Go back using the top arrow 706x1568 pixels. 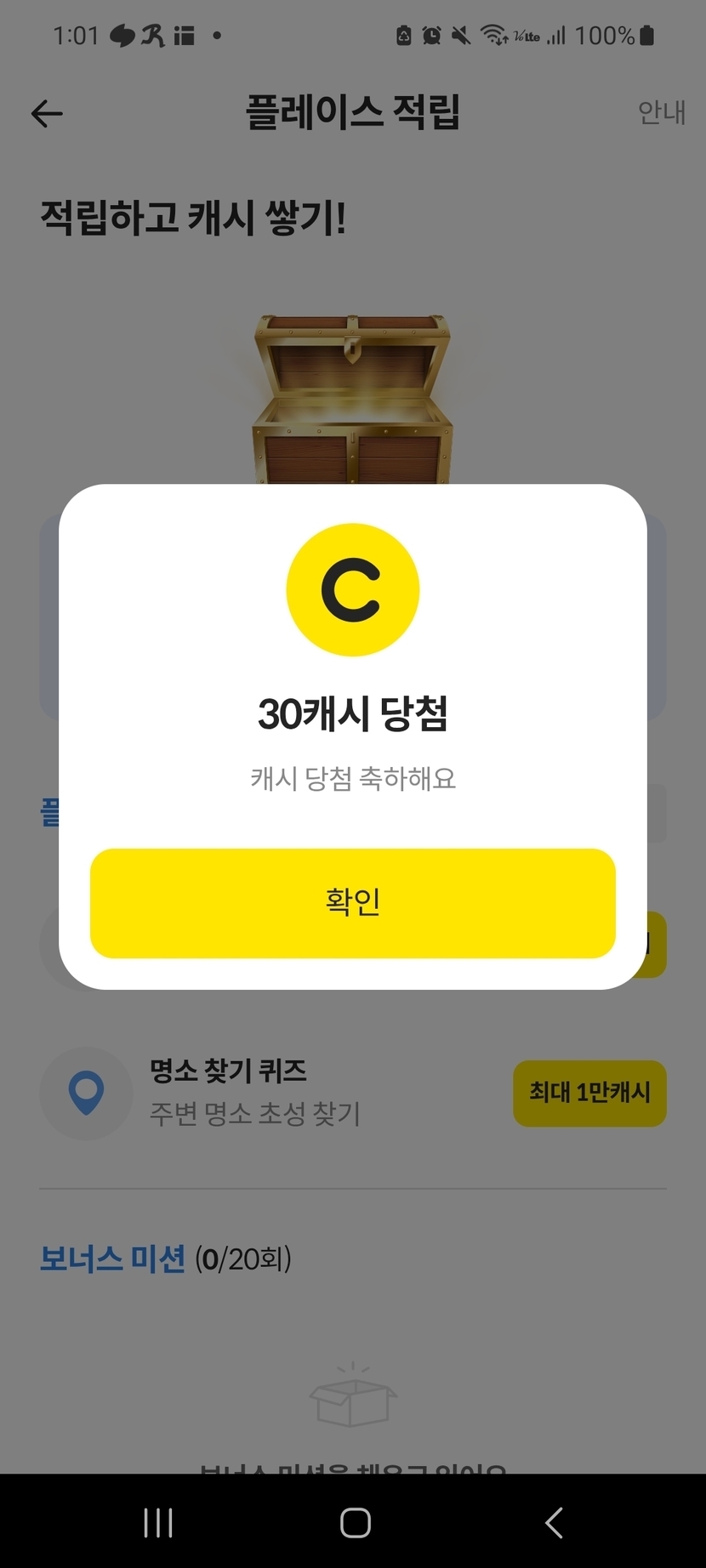pos(47,113)
